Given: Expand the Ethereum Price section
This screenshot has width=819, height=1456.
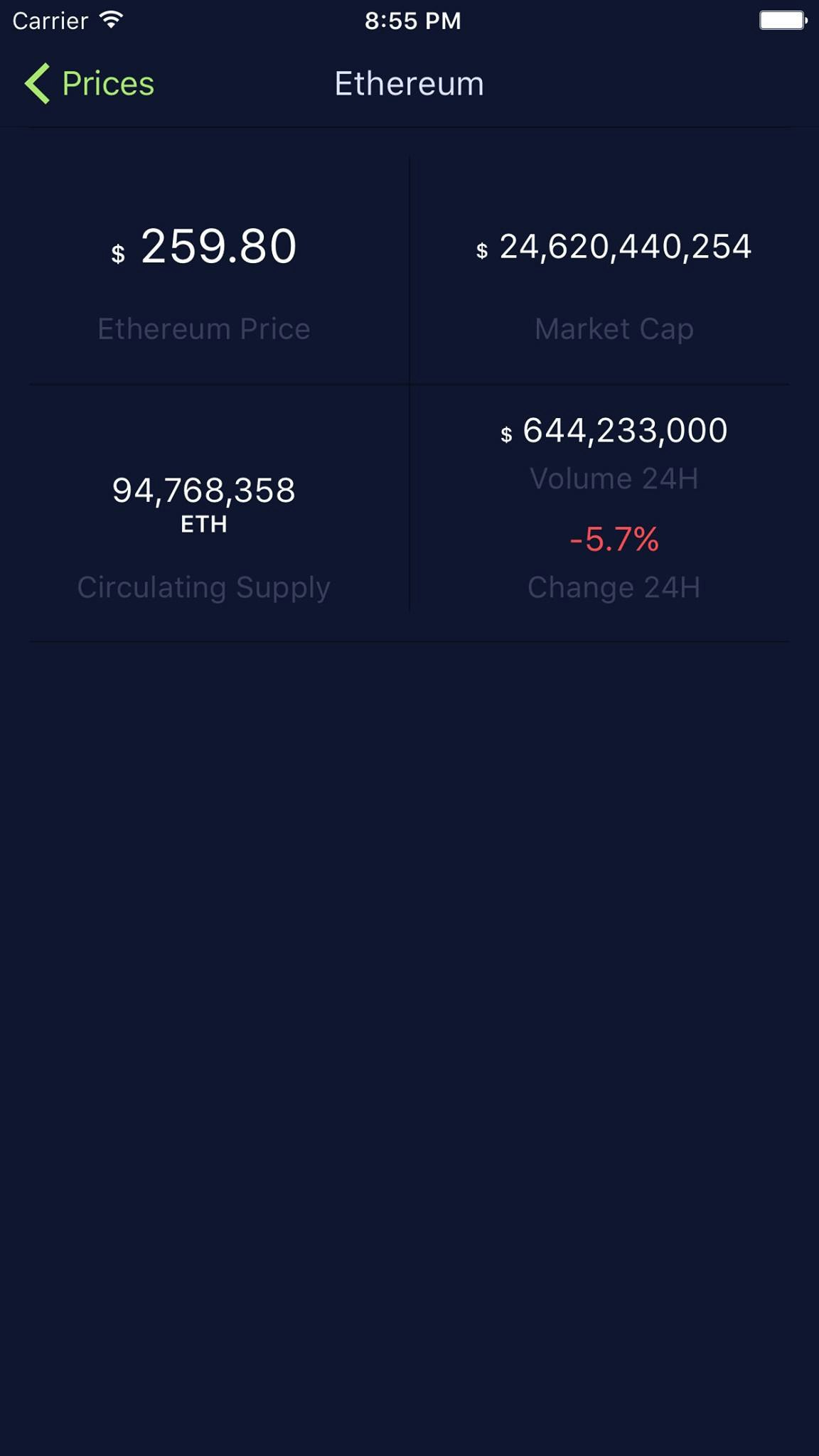Looking at the screenshot, I should (205, 328).
